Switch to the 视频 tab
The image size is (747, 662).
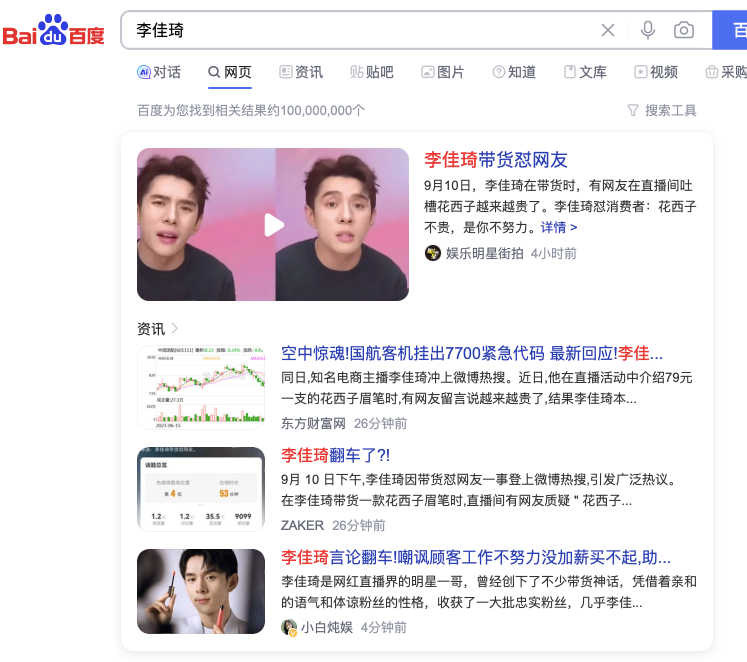[656, 72]
